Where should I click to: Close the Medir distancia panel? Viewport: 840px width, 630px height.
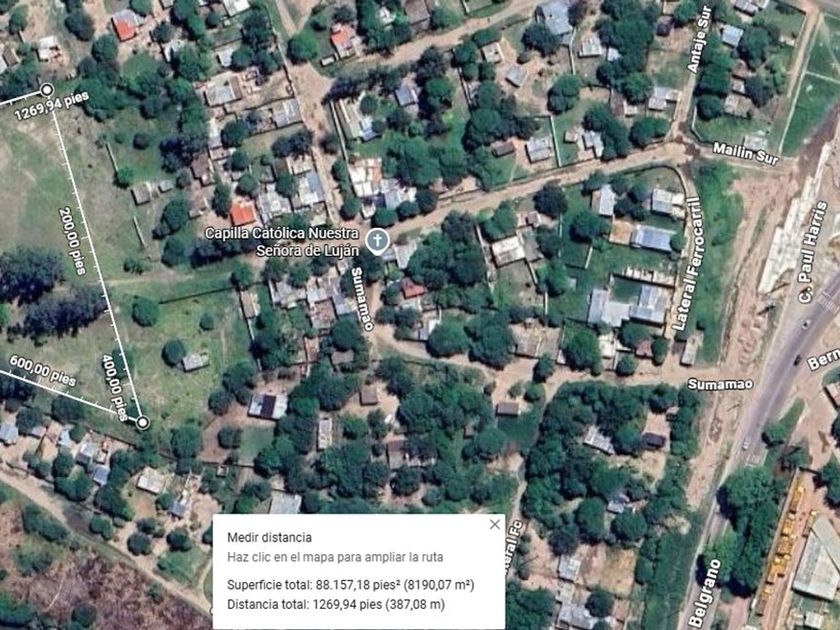(x=494, y=524)
